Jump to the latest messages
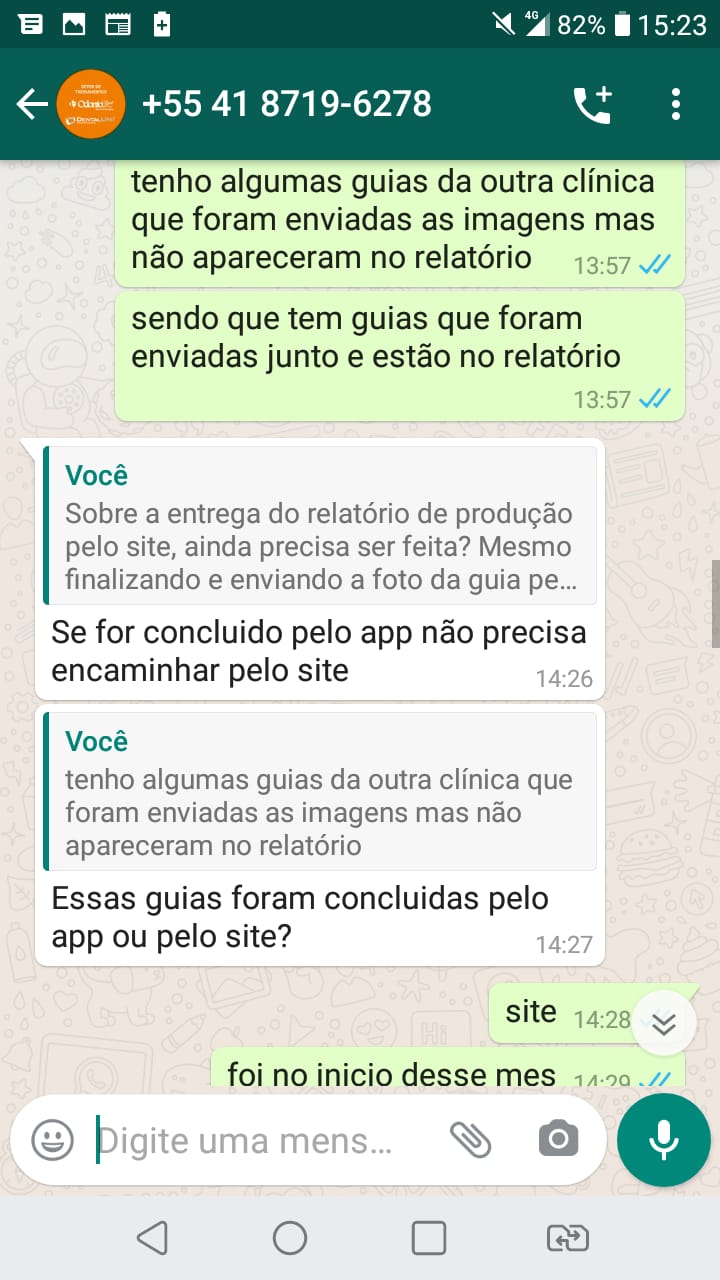Image resolution: width=720 pixels, height=1280 pixels. coord(663,1023)
